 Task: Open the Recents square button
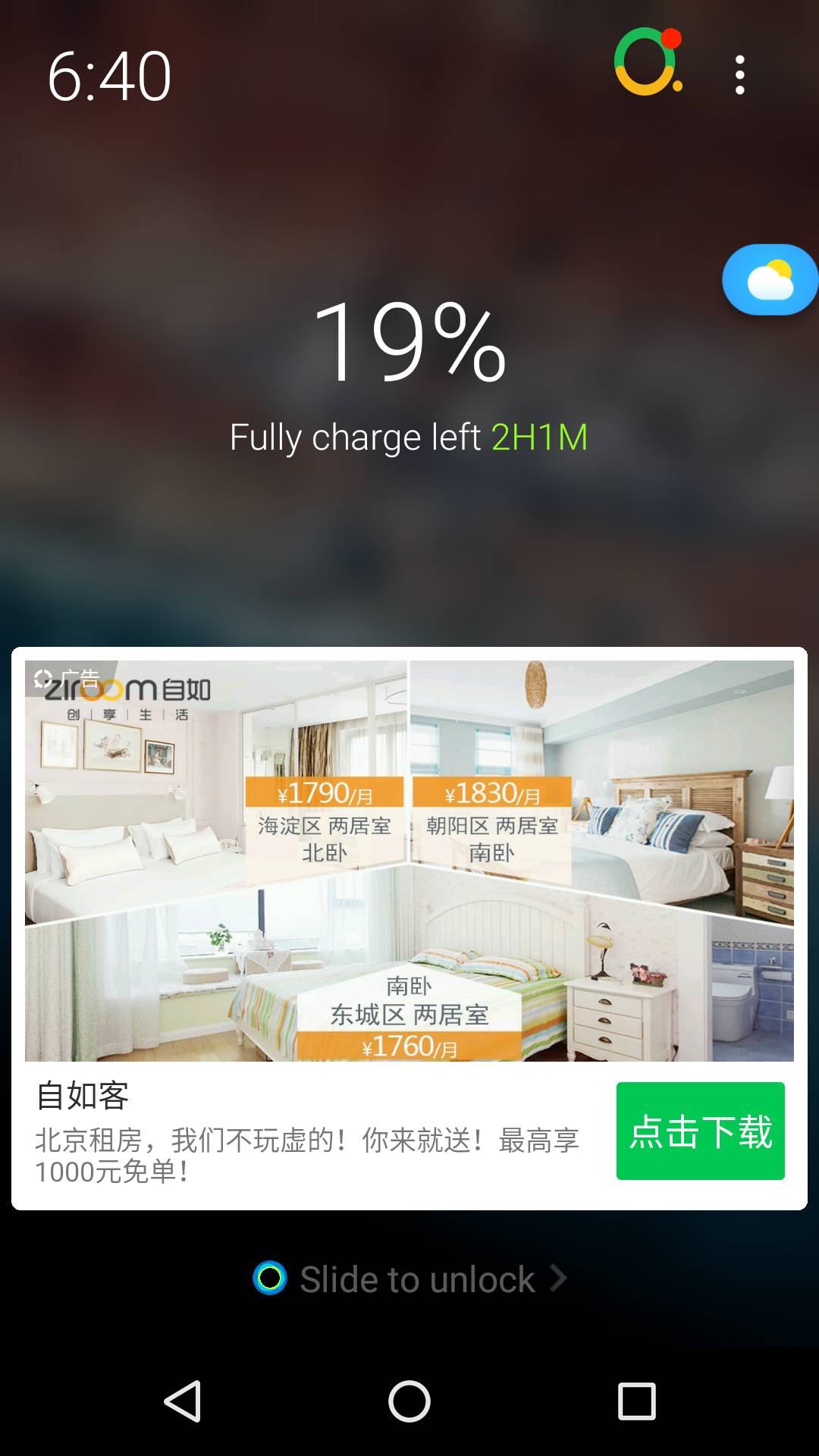[636, 1399]
